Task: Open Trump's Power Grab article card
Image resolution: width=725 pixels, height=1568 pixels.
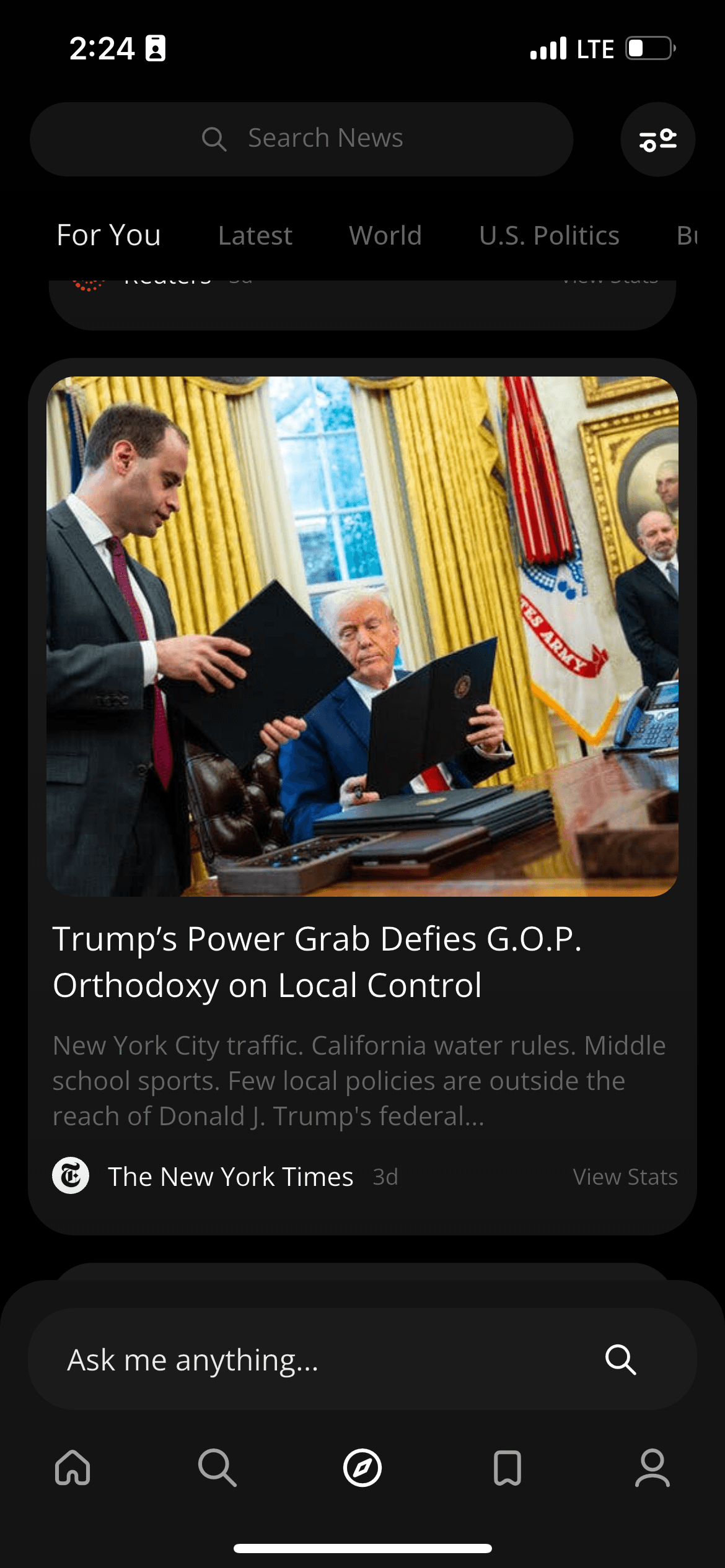Action: pyautogui.click(x=362, y=796)
